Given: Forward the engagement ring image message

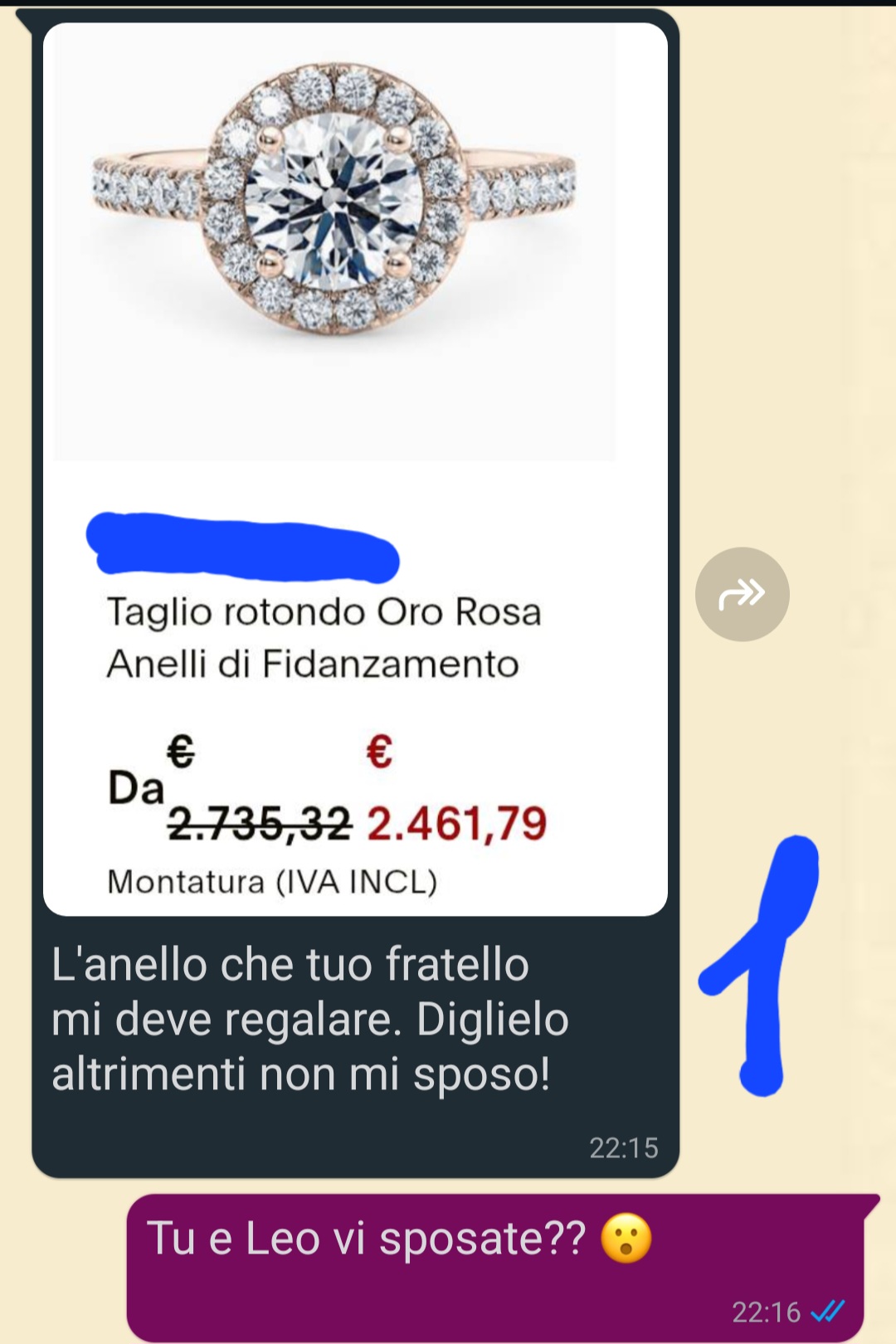Looking at the screenshot, I should [x=742, y=594].
